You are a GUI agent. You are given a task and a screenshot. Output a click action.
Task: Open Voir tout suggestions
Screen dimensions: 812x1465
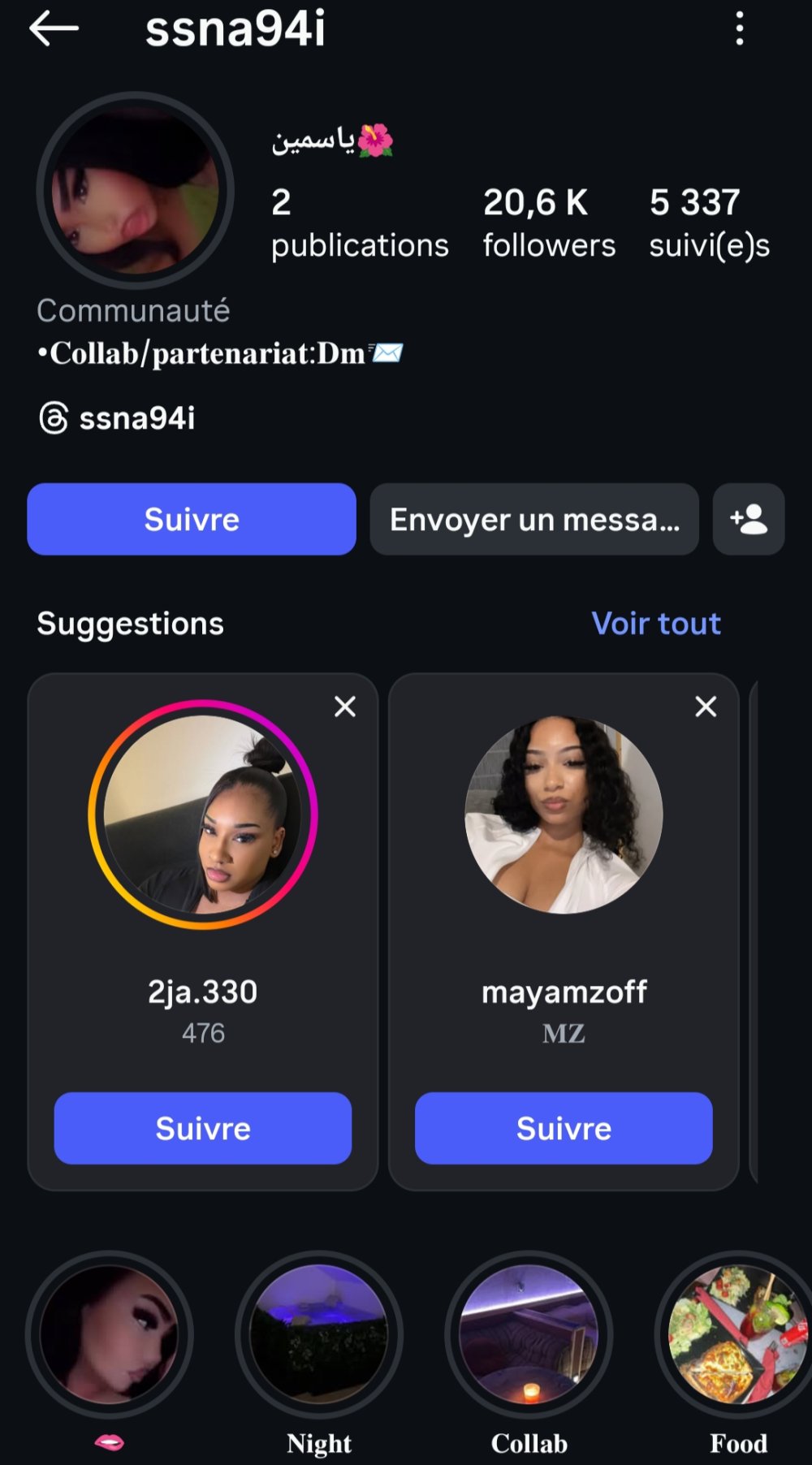(x=655, y=624)
